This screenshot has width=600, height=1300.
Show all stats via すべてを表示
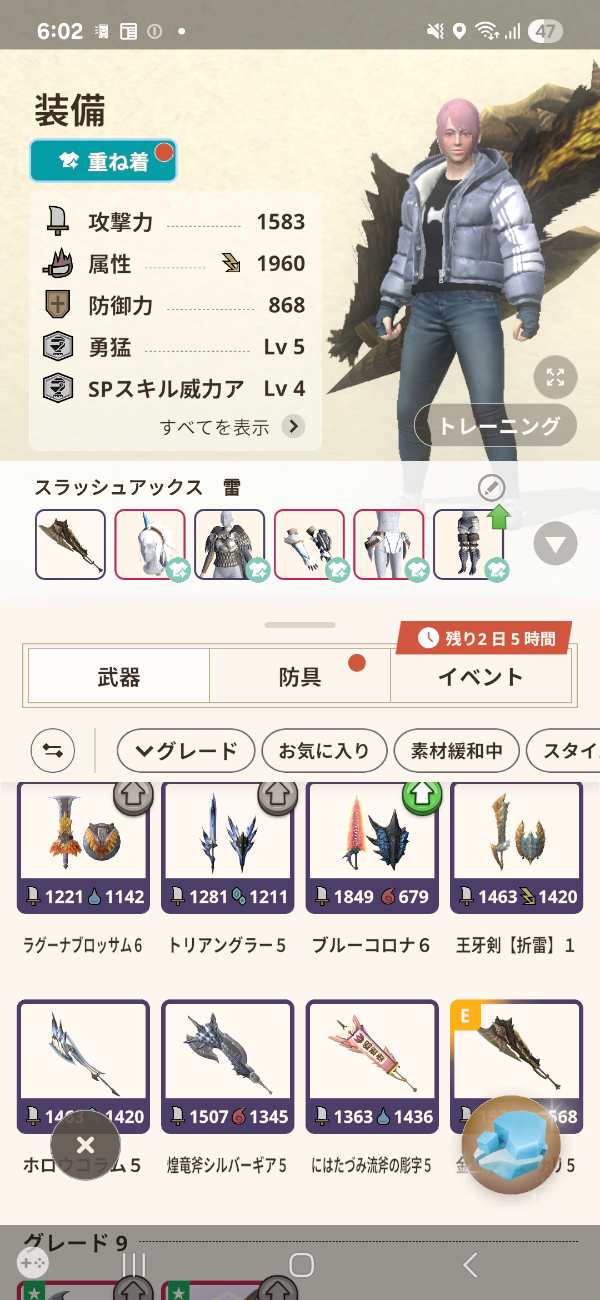click(231, 427)
